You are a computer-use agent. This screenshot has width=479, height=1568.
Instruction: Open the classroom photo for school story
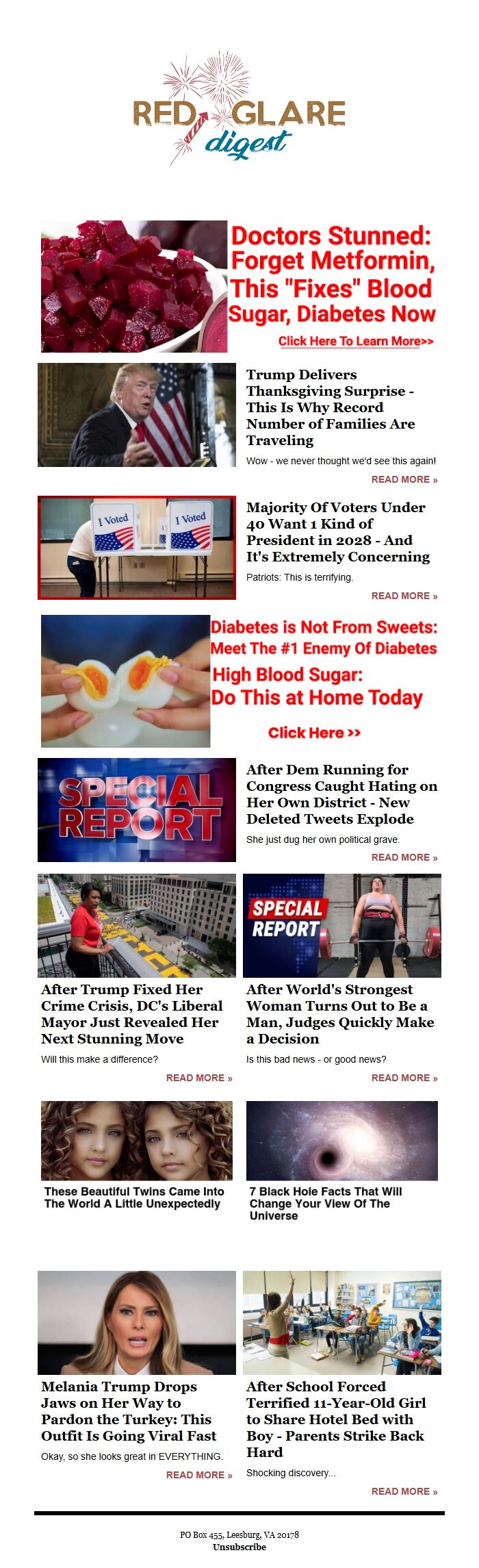pyautogui.click(x=342, y=1323)
